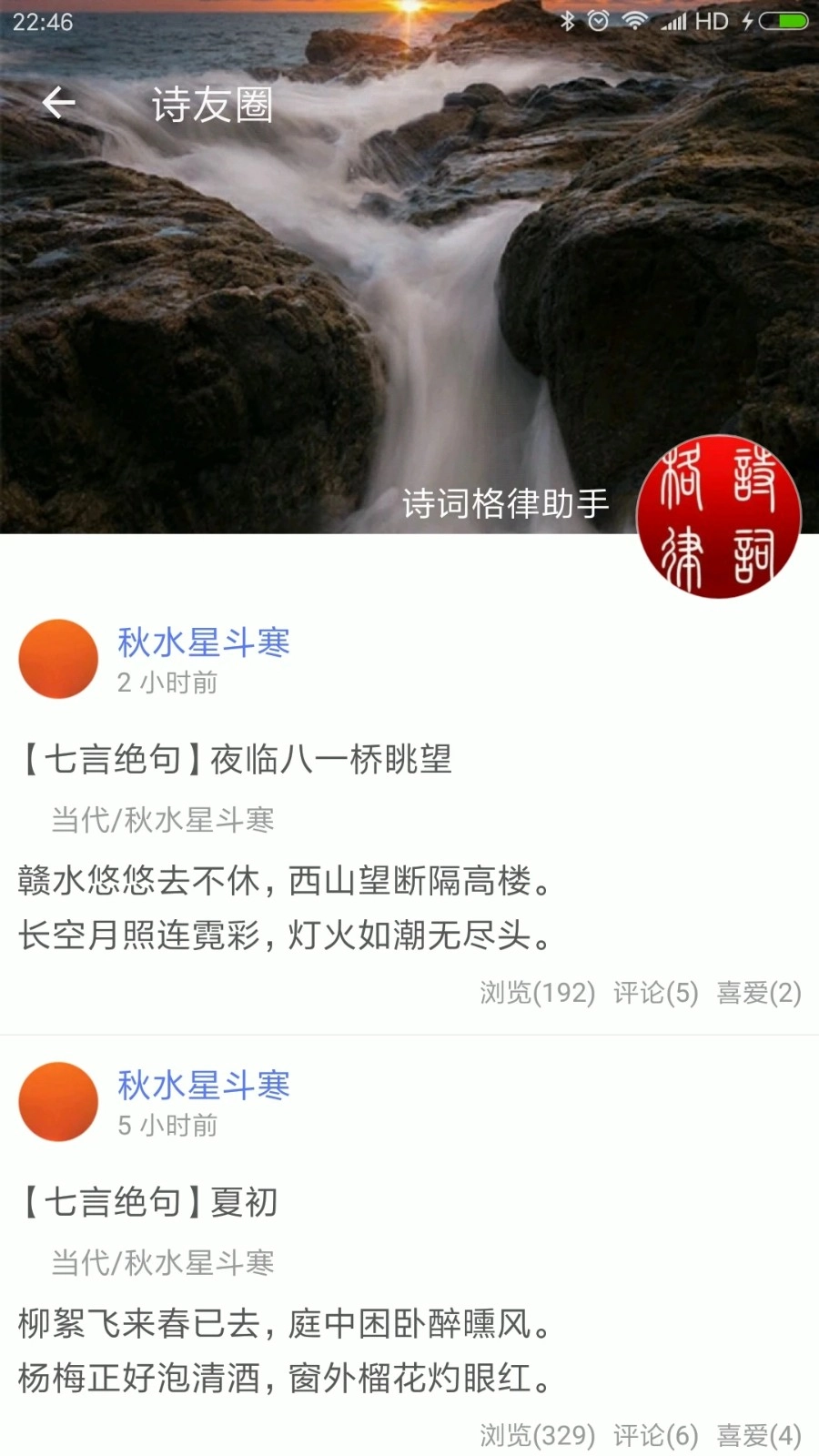Open author avatar on the 5 小时前 post
This screenshot has height=1456, width=819.
click(58, 1101)
